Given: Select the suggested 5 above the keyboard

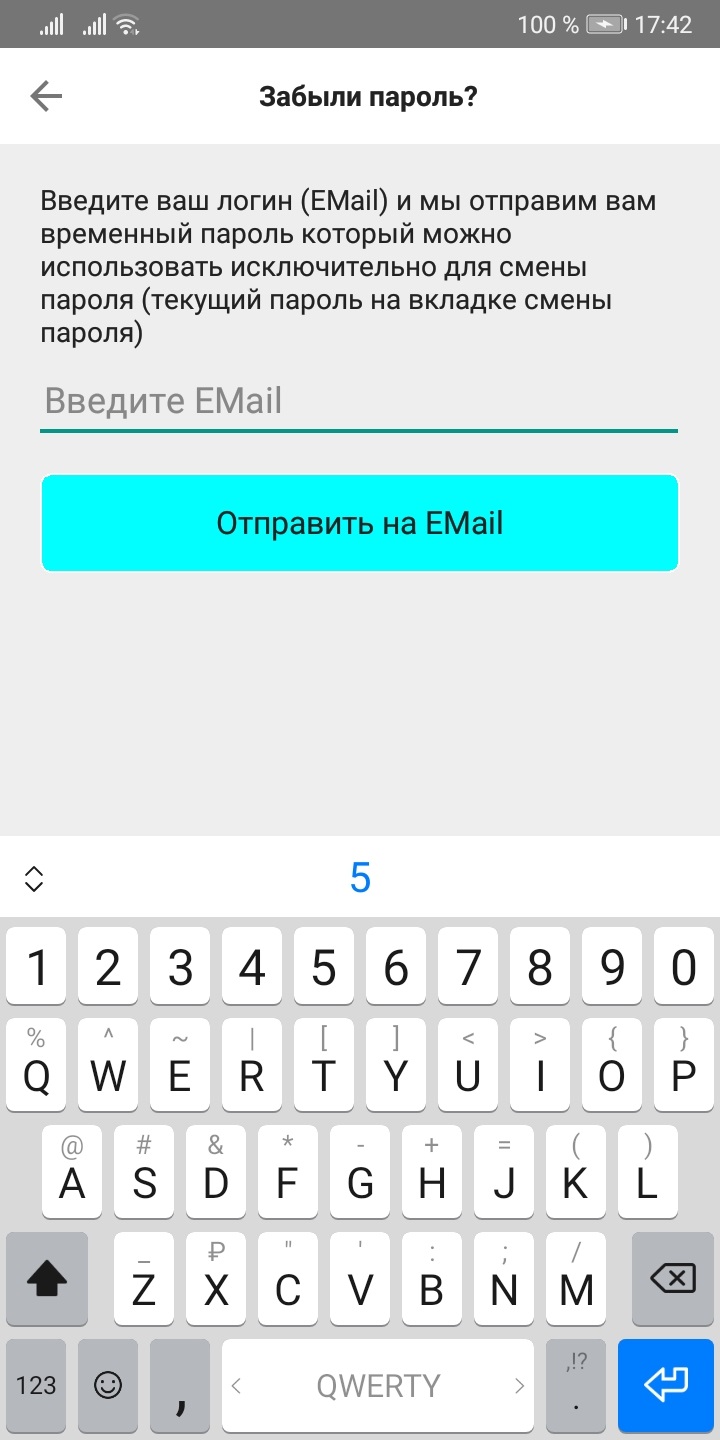Looking at the screenshot, I should tap(360, 878).
